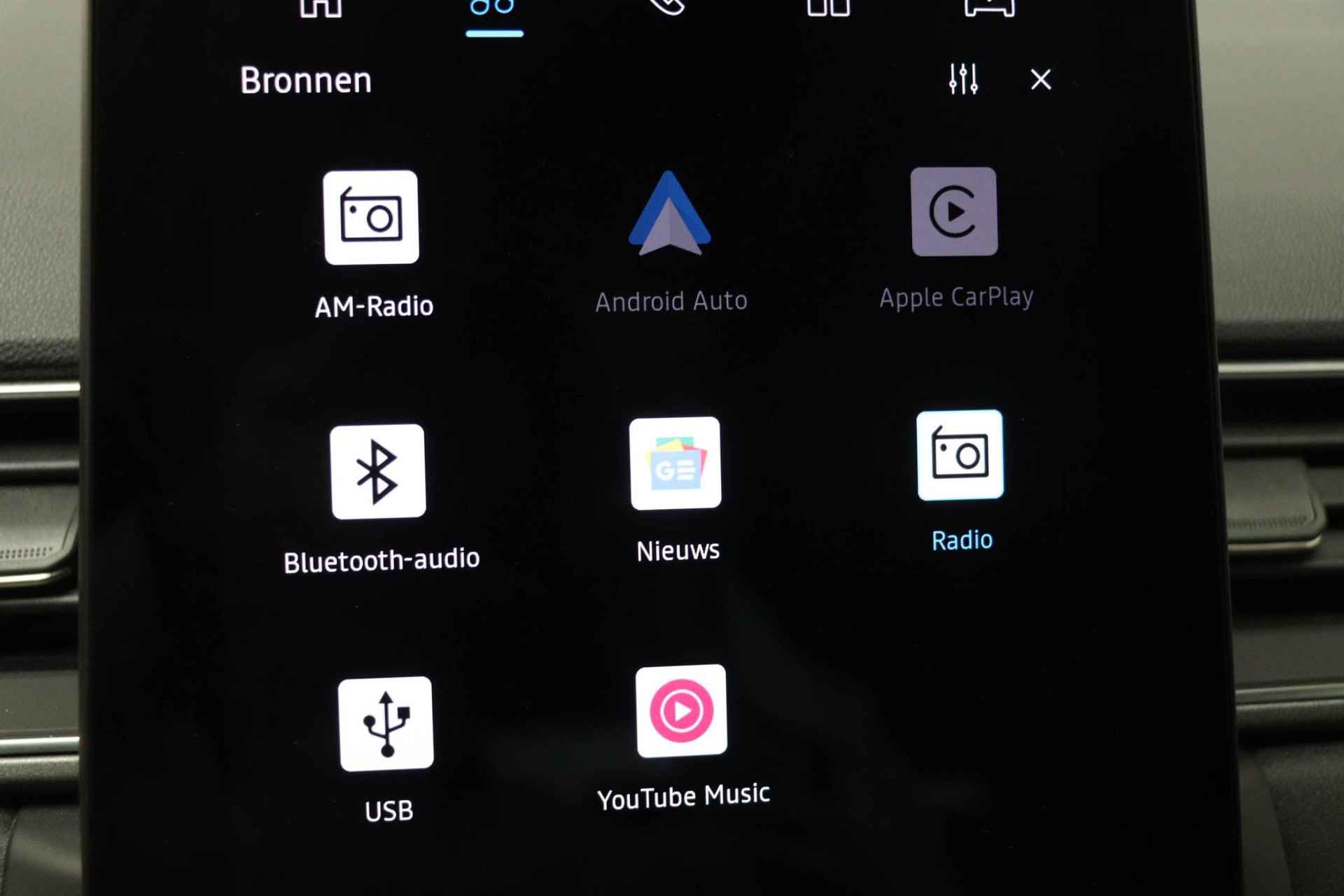This screenshot has height=896, width=1344.
Task: Close the Bronnen sources panel
Action: pos(1040,79)
